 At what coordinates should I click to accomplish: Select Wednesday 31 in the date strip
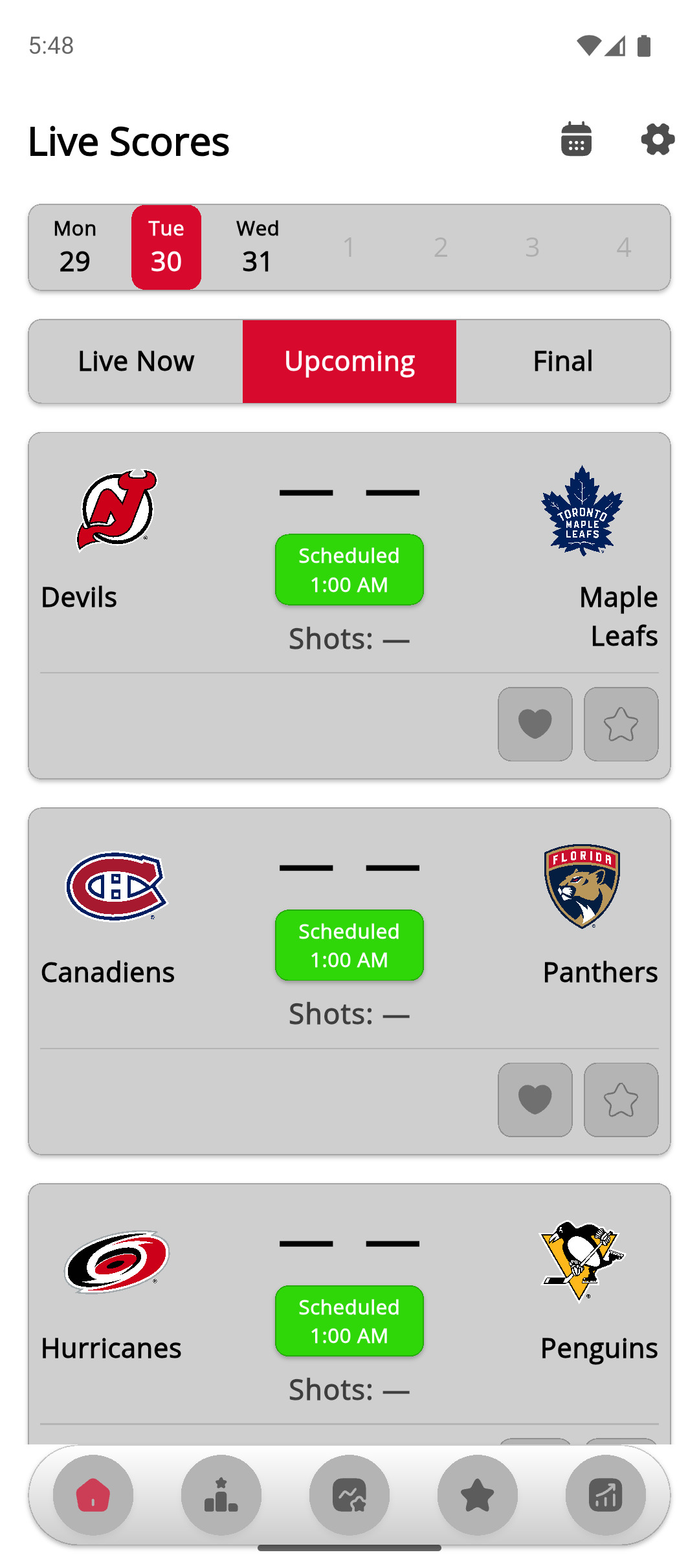click(x=256, y=247)
